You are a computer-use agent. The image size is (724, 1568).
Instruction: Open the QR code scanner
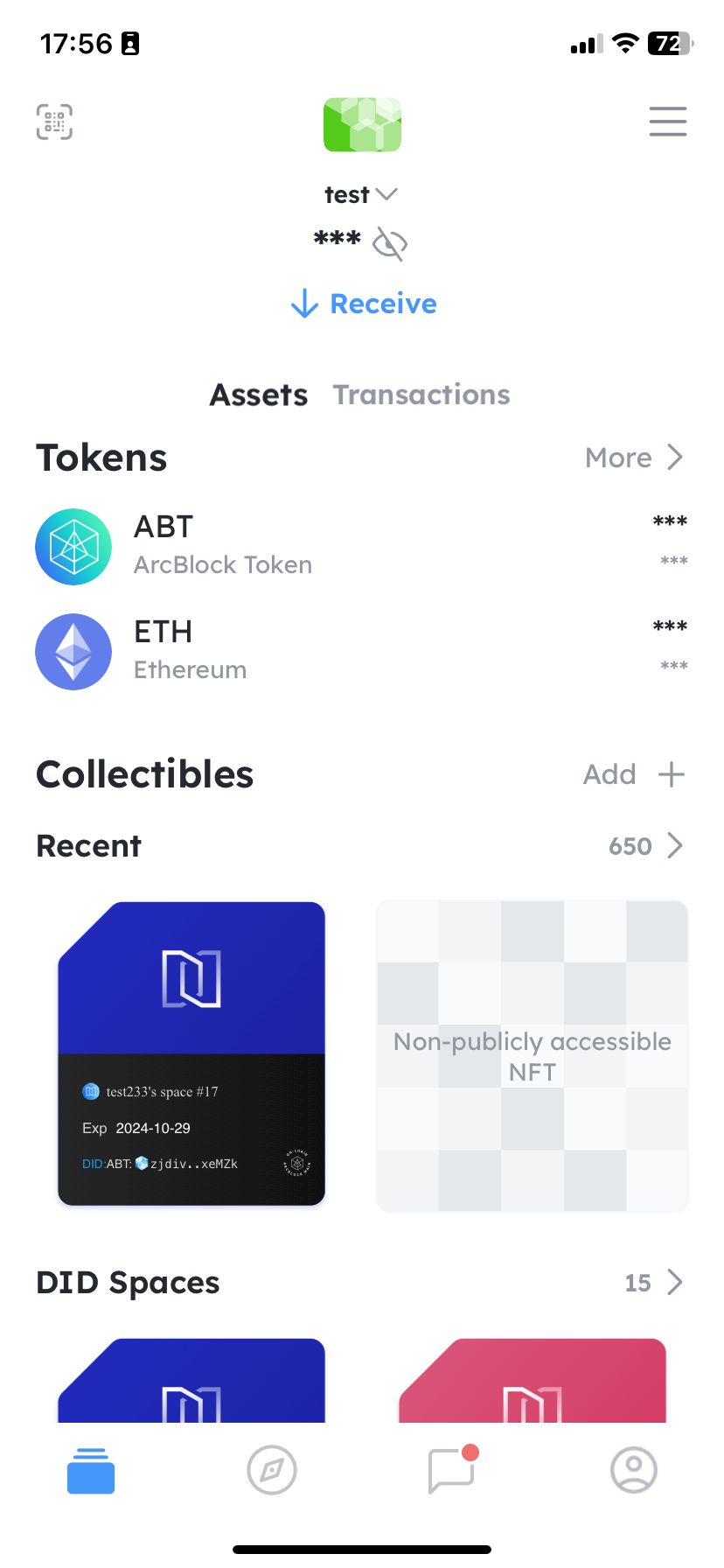[x=54, y=122]
